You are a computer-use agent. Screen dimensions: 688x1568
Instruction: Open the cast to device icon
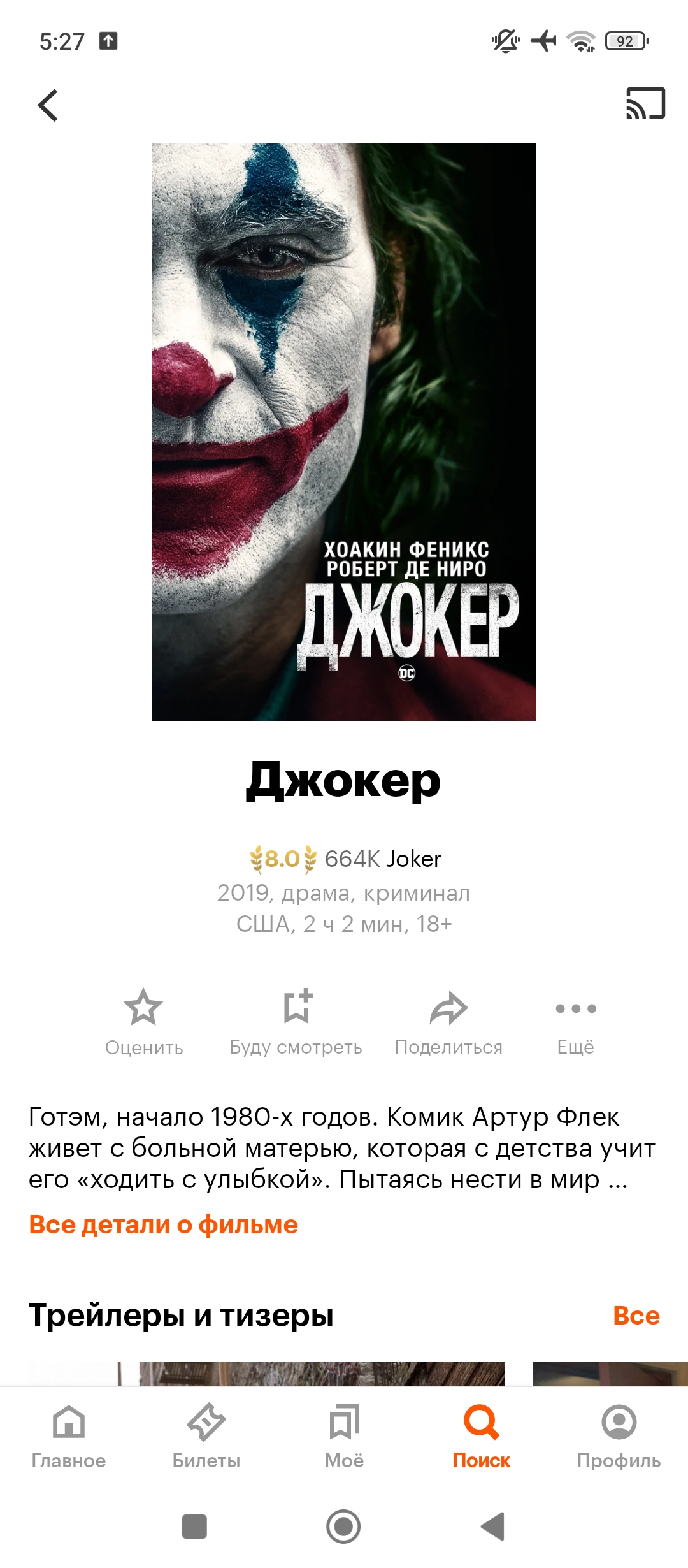coord(645,103)
